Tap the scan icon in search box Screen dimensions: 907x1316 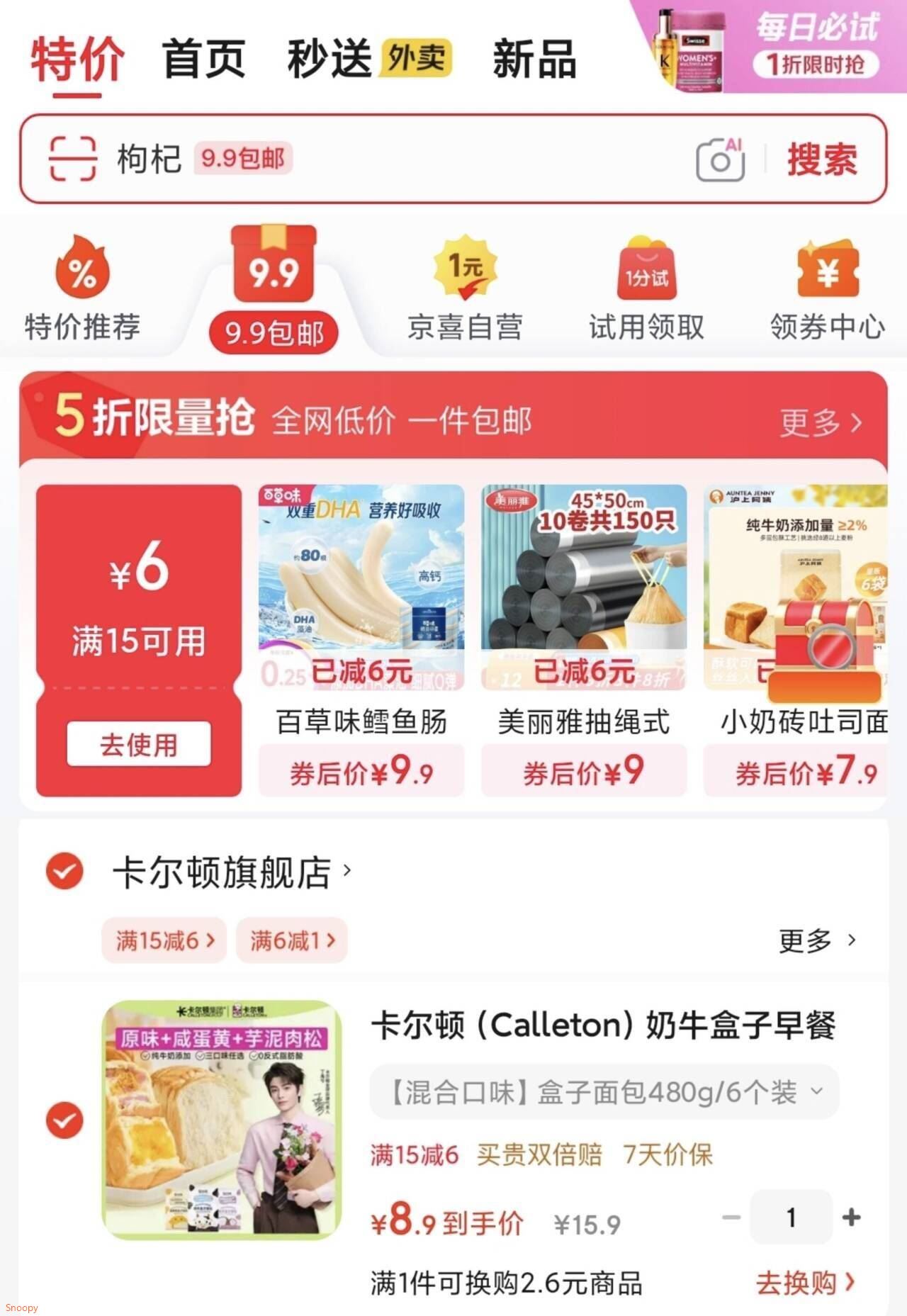(x=72, y=159)
